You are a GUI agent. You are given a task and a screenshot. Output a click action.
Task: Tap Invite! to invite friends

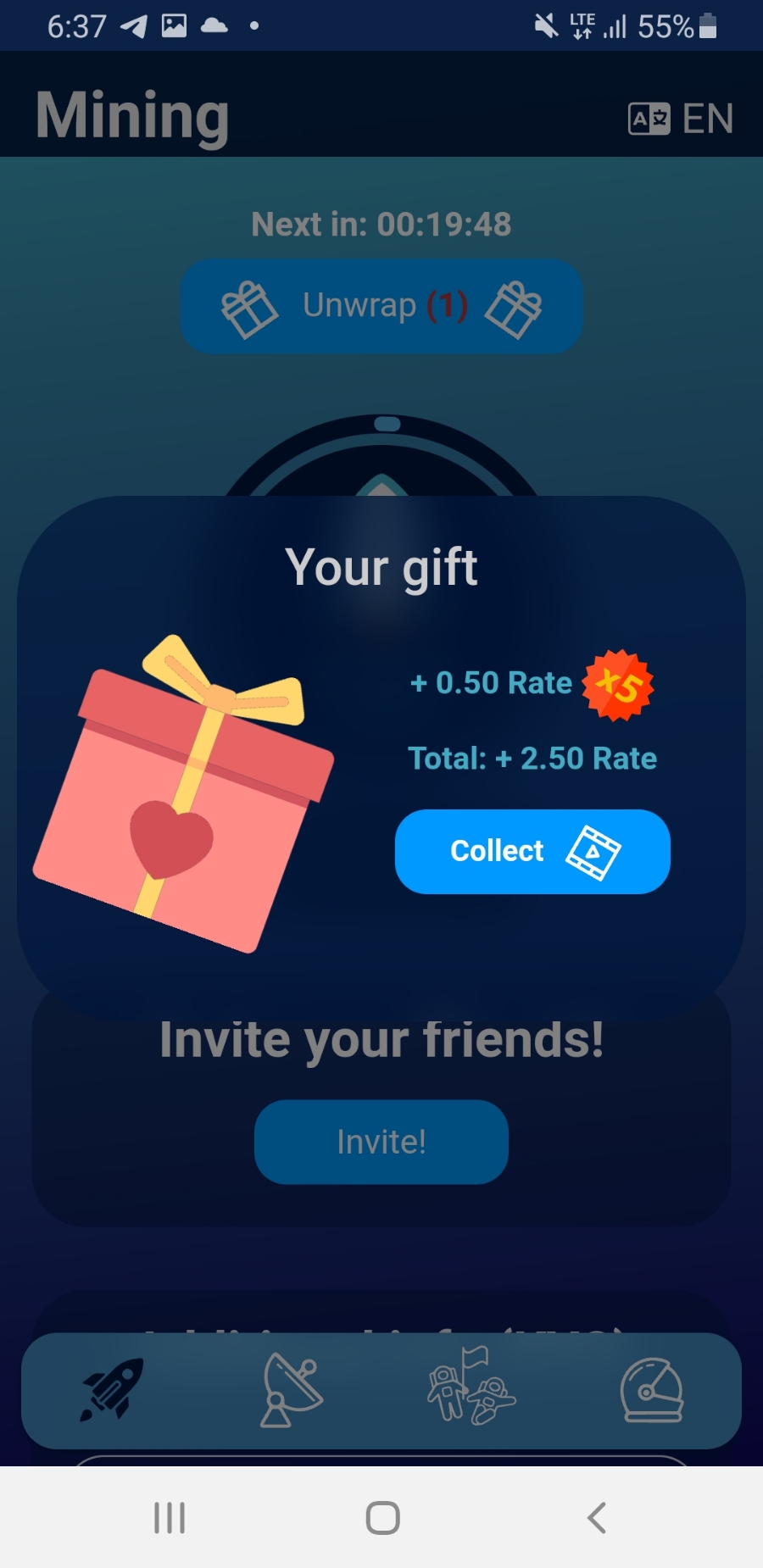click(381, 1141)
